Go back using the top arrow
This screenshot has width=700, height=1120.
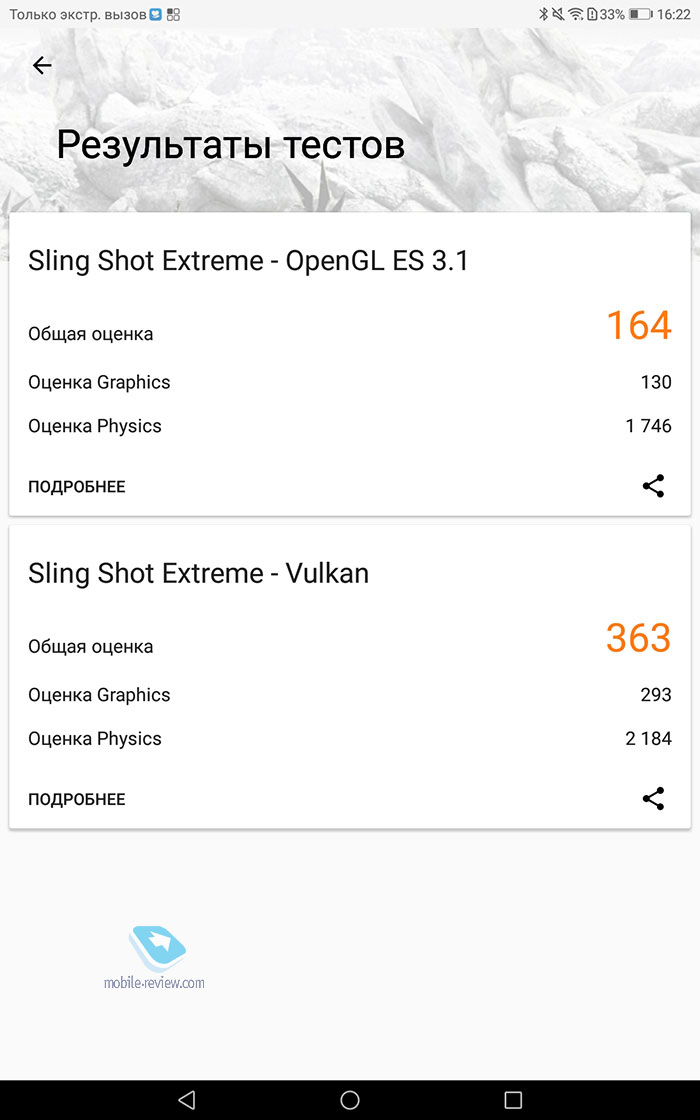click(42, 66)
